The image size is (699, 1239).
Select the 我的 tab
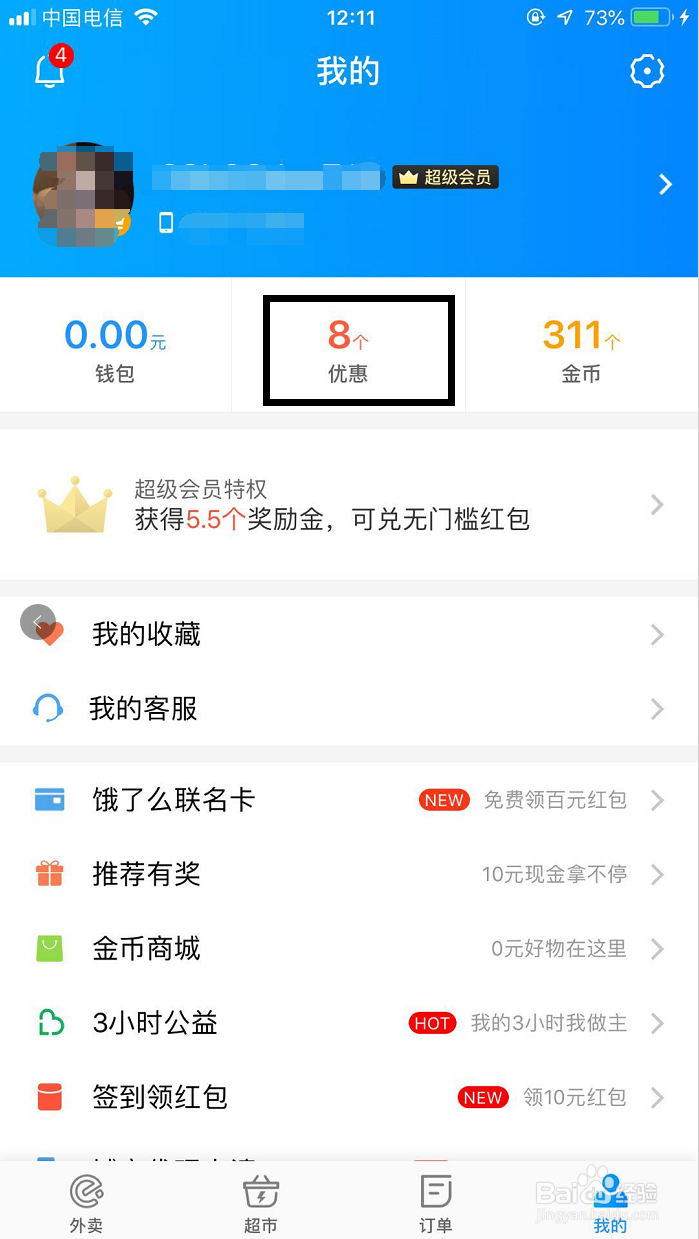click(610, 1203)
